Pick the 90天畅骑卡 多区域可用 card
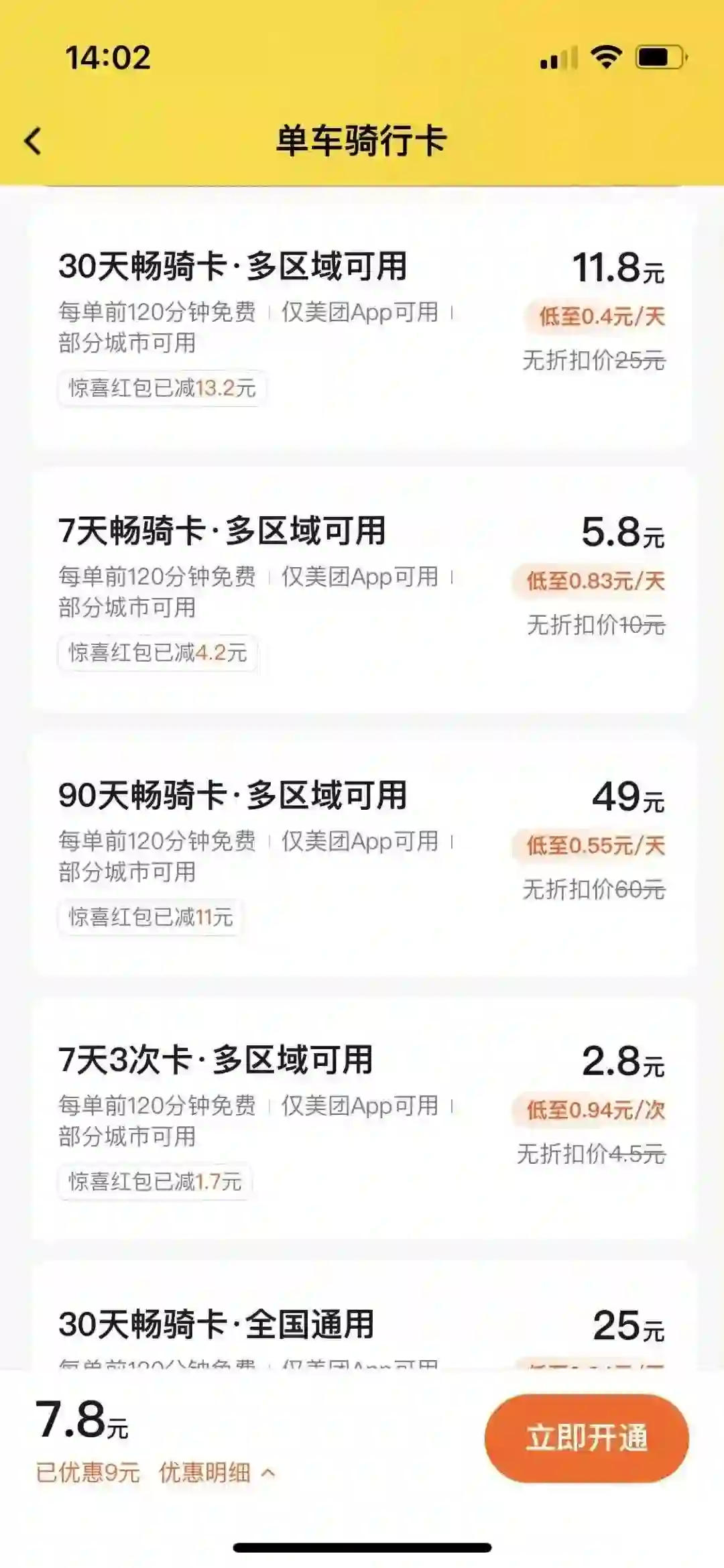The image size is (724, 1568). click(x=361, y=853)
